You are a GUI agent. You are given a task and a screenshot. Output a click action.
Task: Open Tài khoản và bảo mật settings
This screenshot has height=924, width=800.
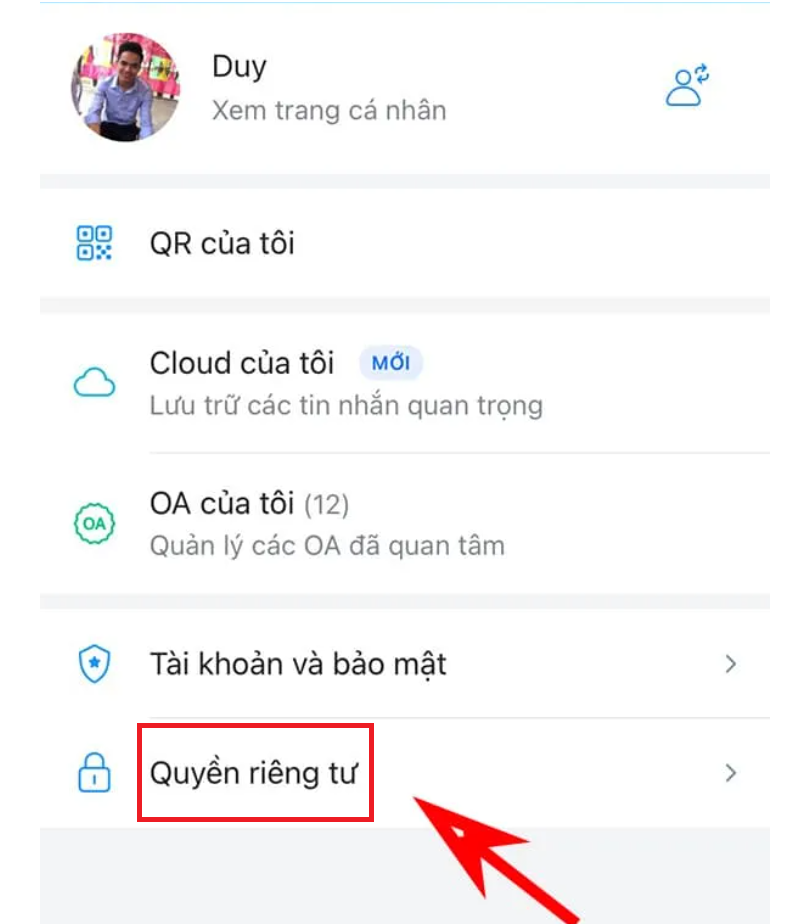(298, 664)
